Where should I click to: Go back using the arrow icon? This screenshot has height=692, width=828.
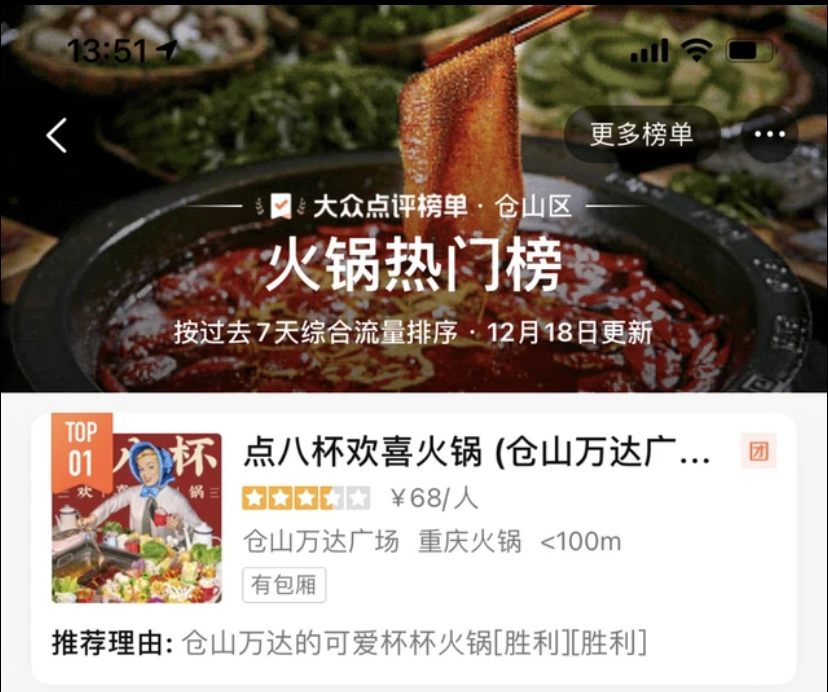click(57, 135)
